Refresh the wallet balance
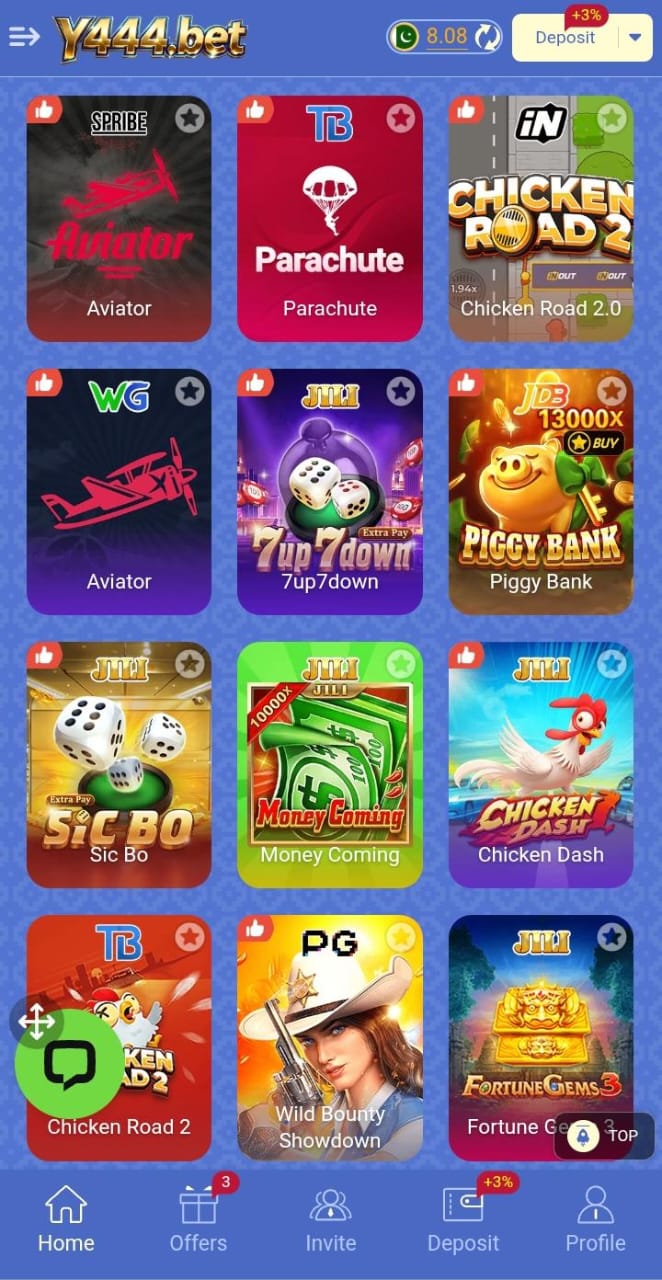The height and width of the screenshot is (1280, 662). point(487,38)
